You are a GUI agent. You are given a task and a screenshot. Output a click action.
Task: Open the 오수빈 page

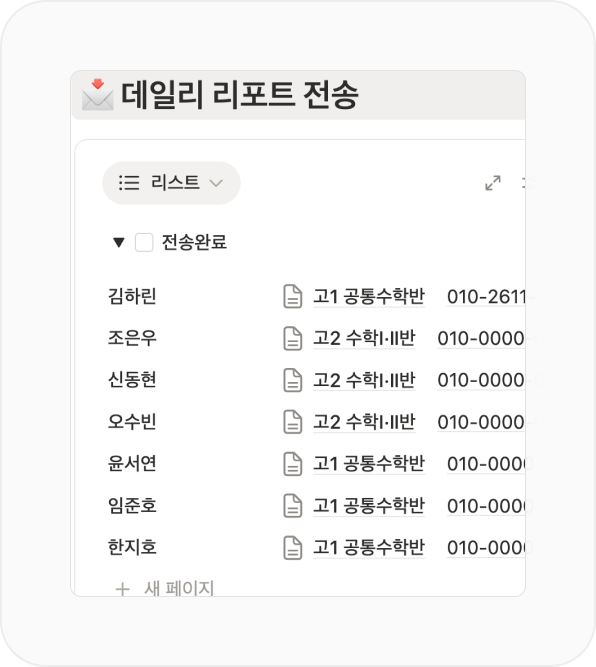132,422
